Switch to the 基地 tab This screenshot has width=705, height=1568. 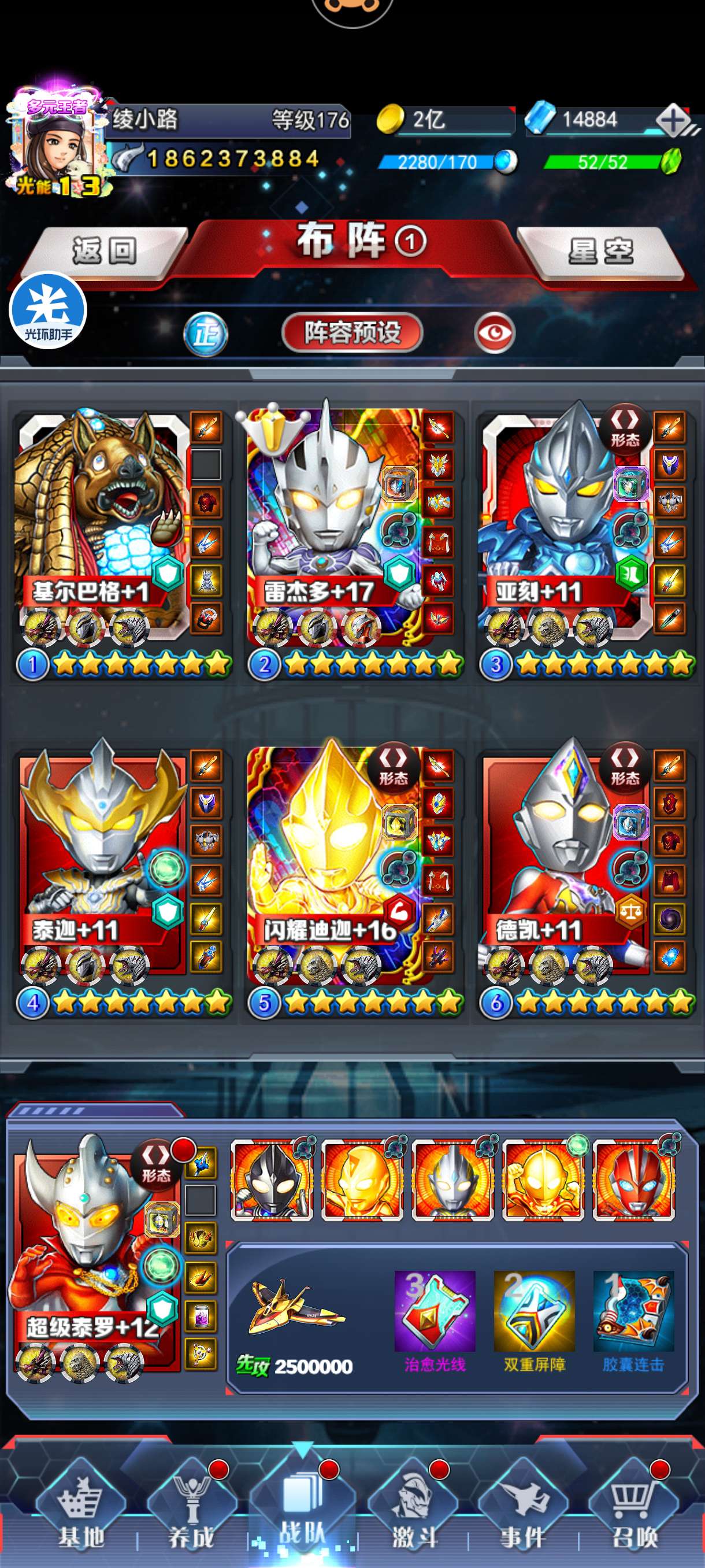[81, 1511]
